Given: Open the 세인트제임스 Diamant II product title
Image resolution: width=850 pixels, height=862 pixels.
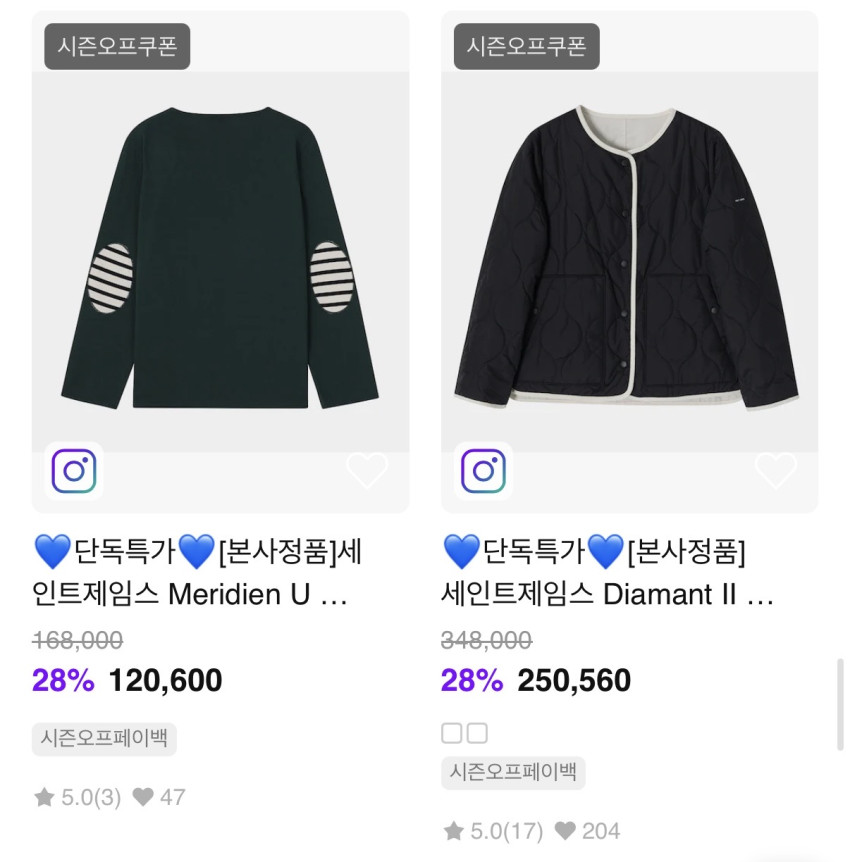Looking at the screenshot, I should (x=607, y=573).
